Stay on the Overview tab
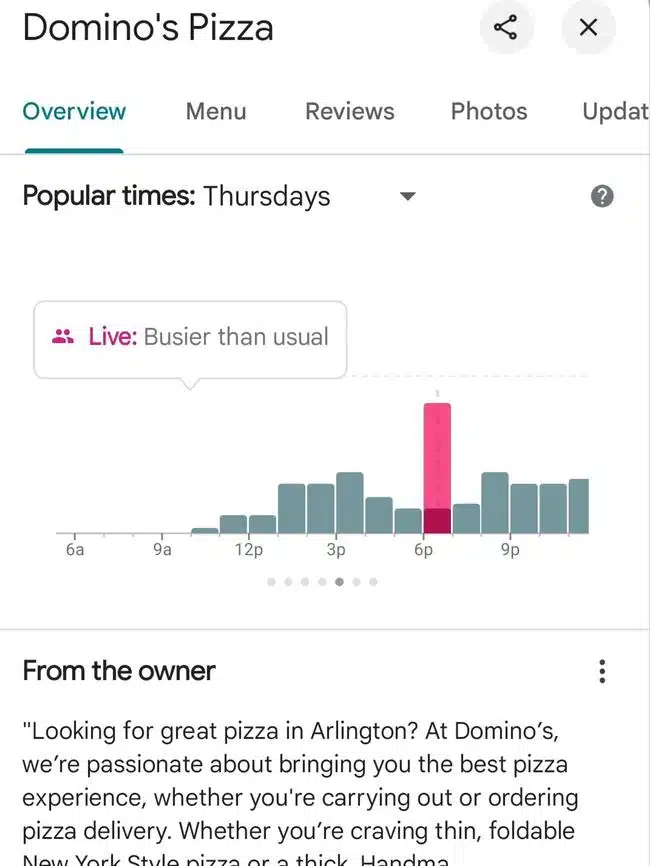This screenshot has width=650, height=866. pos(74,111)
